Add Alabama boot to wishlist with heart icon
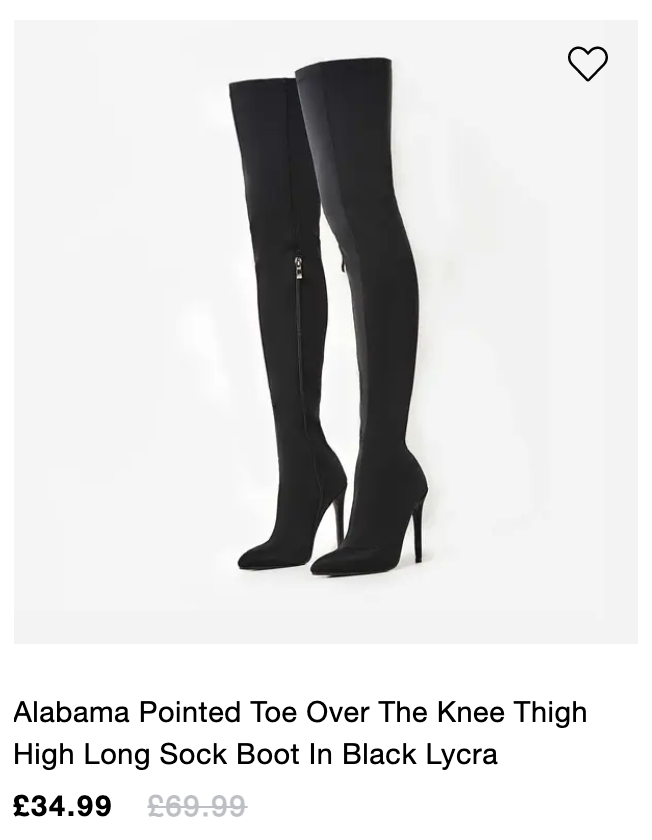 [x=587, y=64]
